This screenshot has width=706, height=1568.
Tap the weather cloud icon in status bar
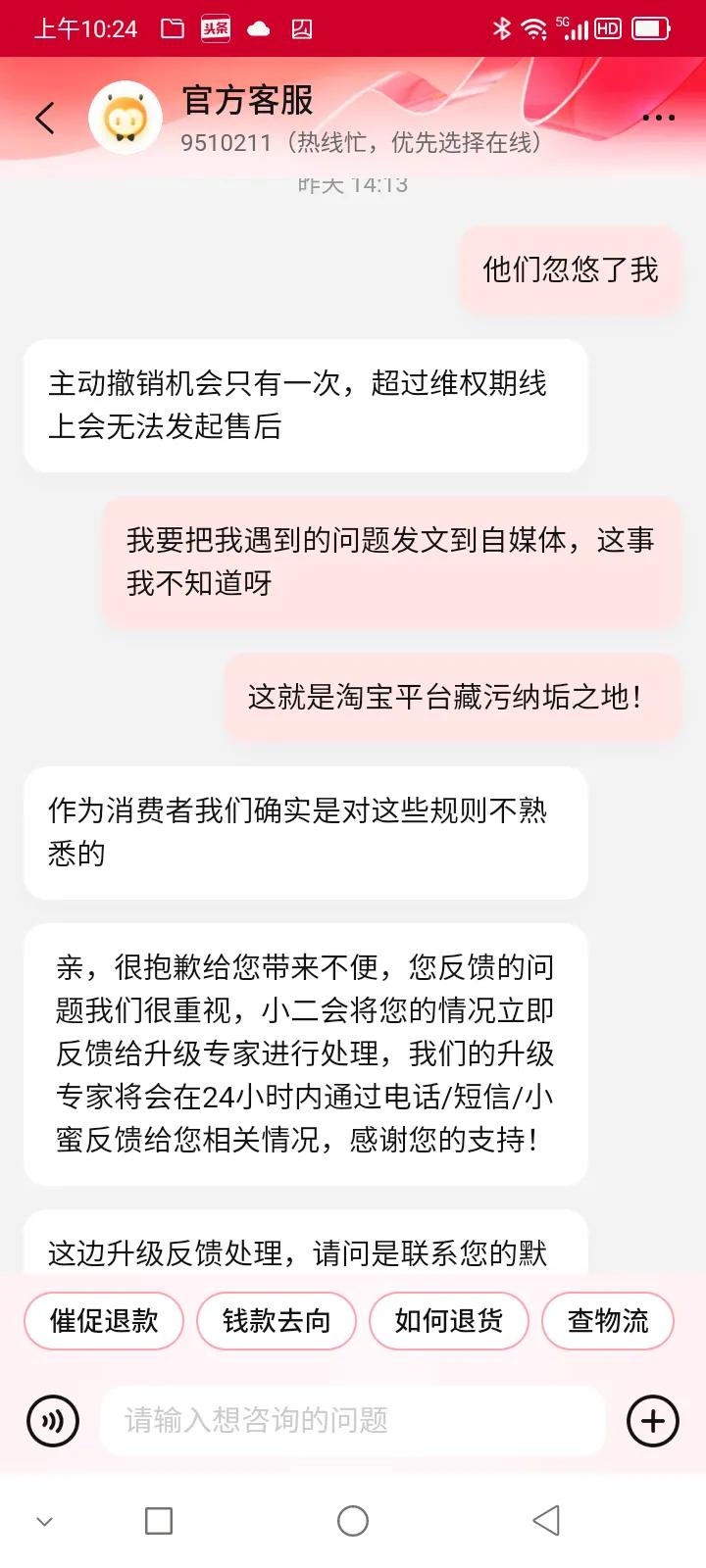coord(258,29)
